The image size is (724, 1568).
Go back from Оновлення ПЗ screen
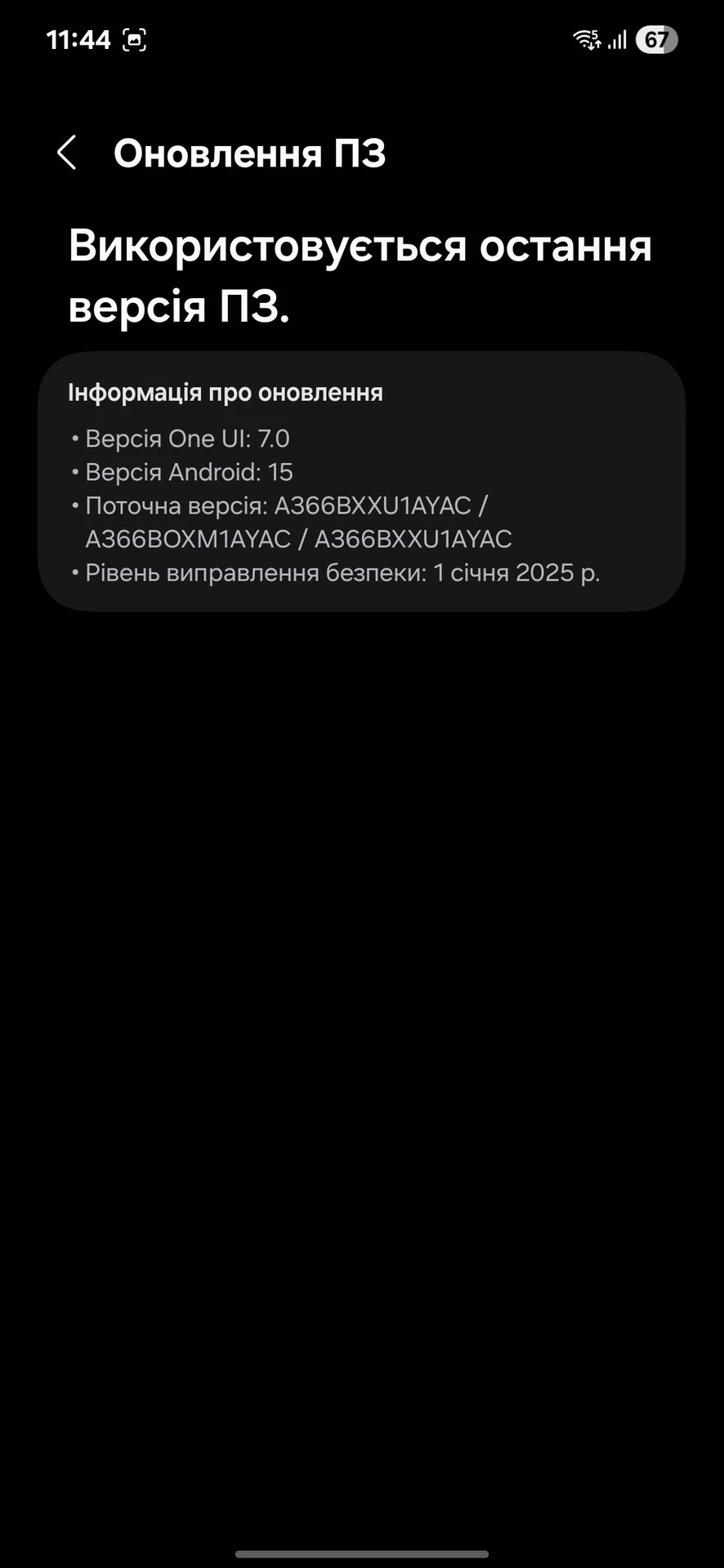coord(67,153)
